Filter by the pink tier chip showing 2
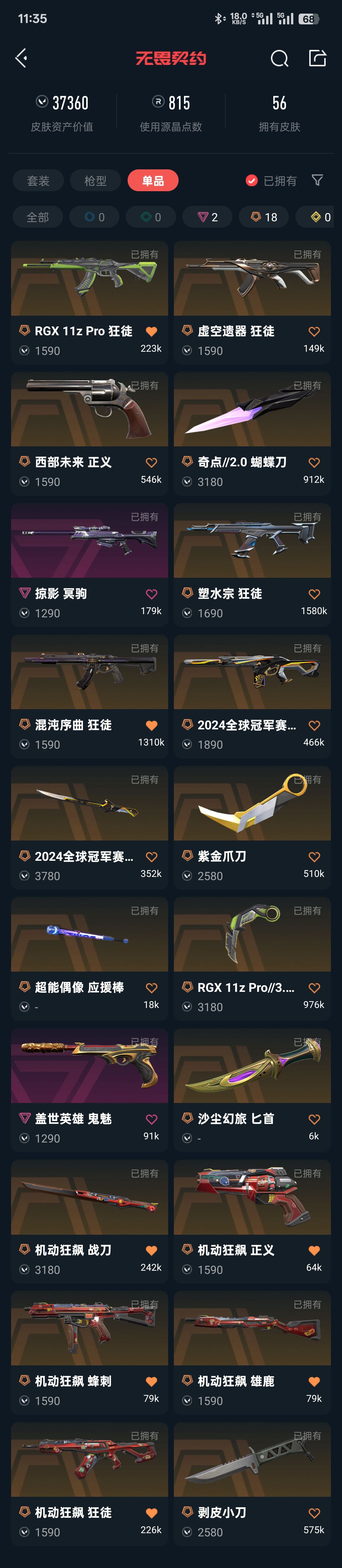Screen dimensions: 342x1568 click(207, 217)
